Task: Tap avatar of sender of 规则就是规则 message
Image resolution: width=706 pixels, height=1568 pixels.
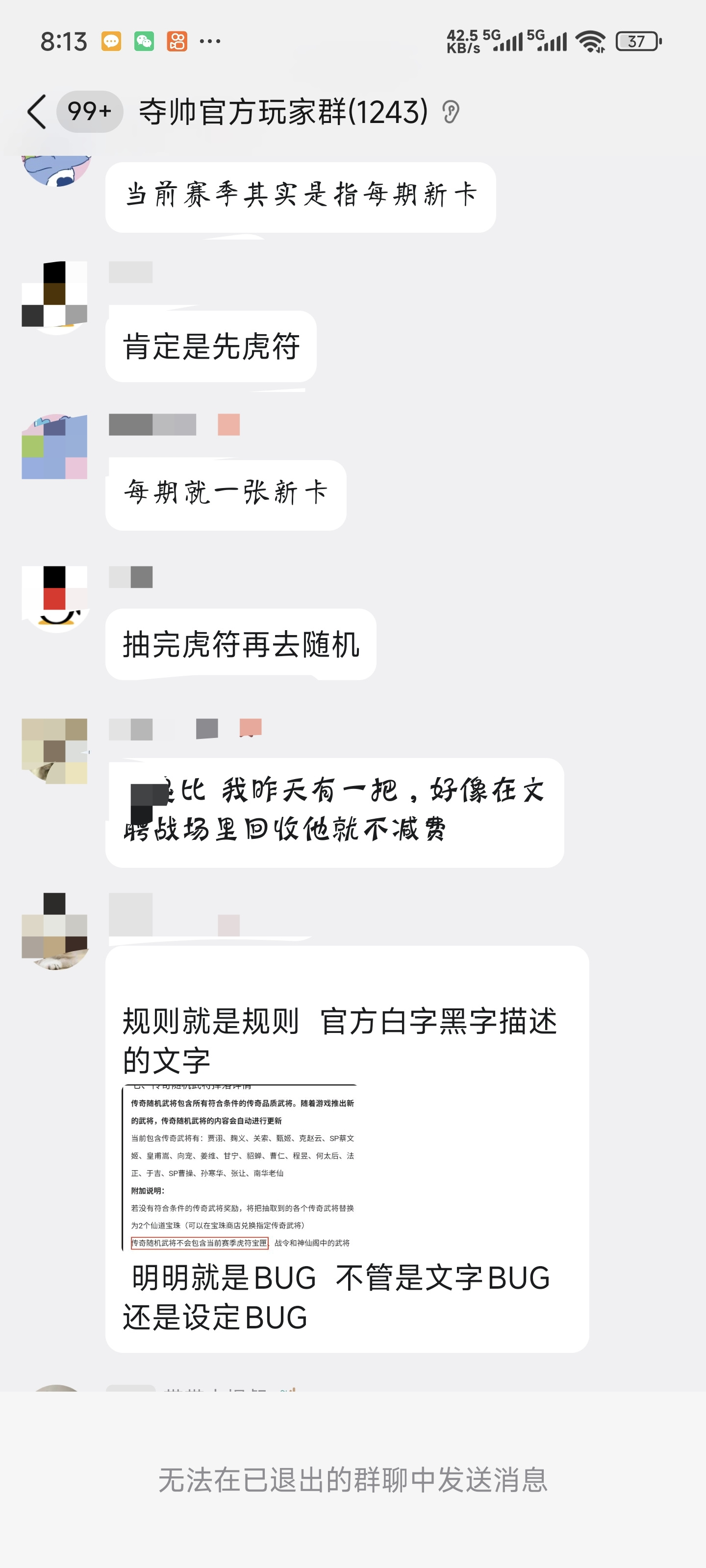Action: pos(55,931)
